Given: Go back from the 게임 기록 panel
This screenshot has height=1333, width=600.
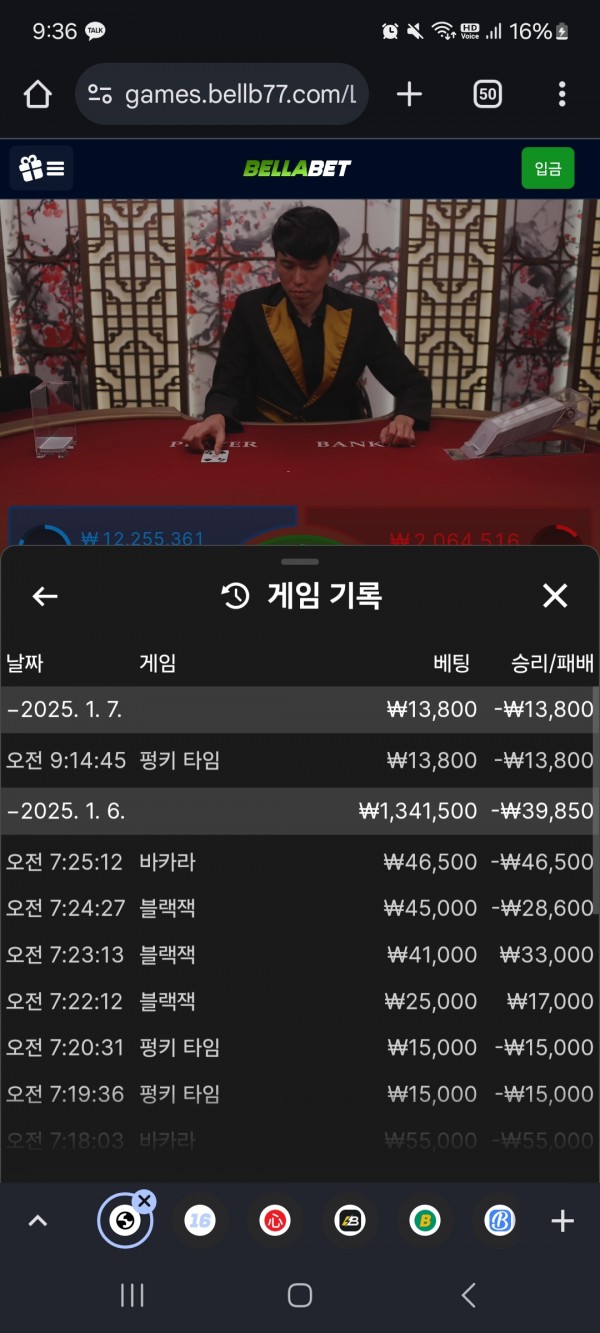Looking at the screenshot, I should point(45,597).
